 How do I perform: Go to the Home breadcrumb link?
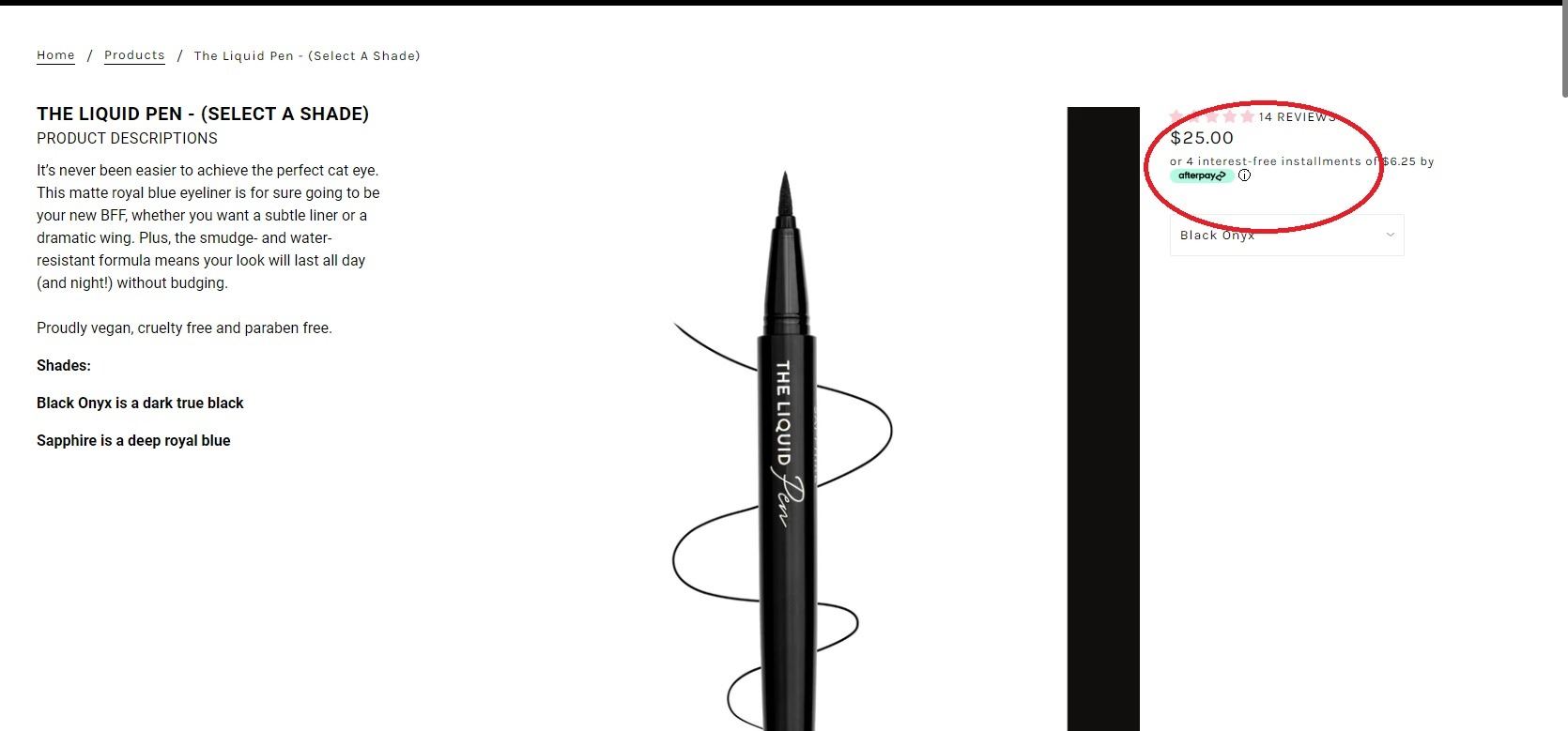coord(55,55)
